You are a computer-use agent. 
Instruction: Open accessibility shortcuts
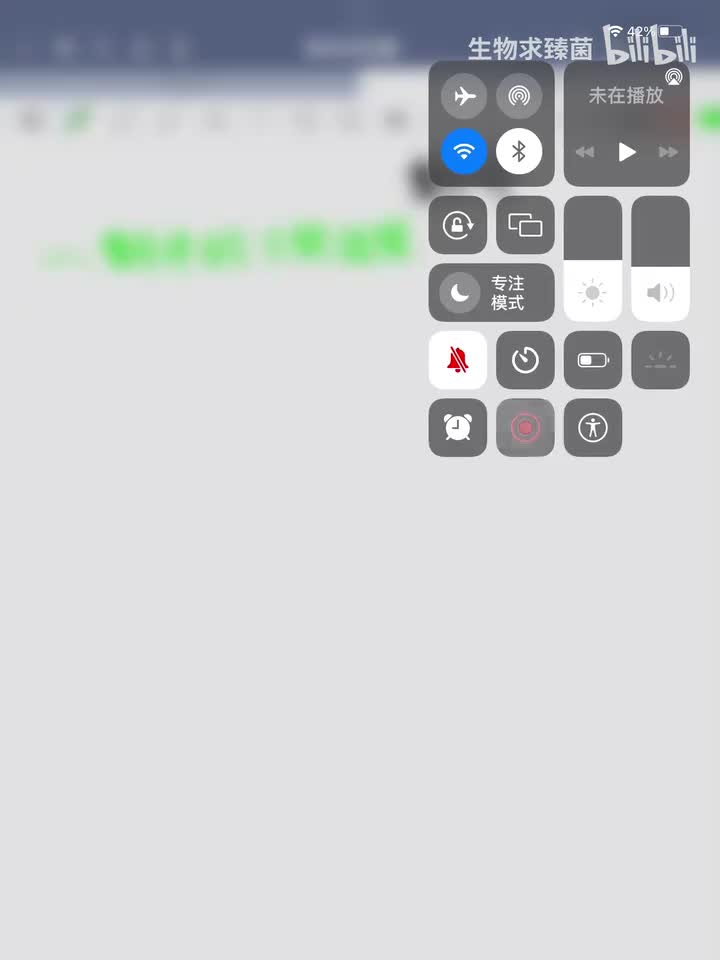coord(593,428)
